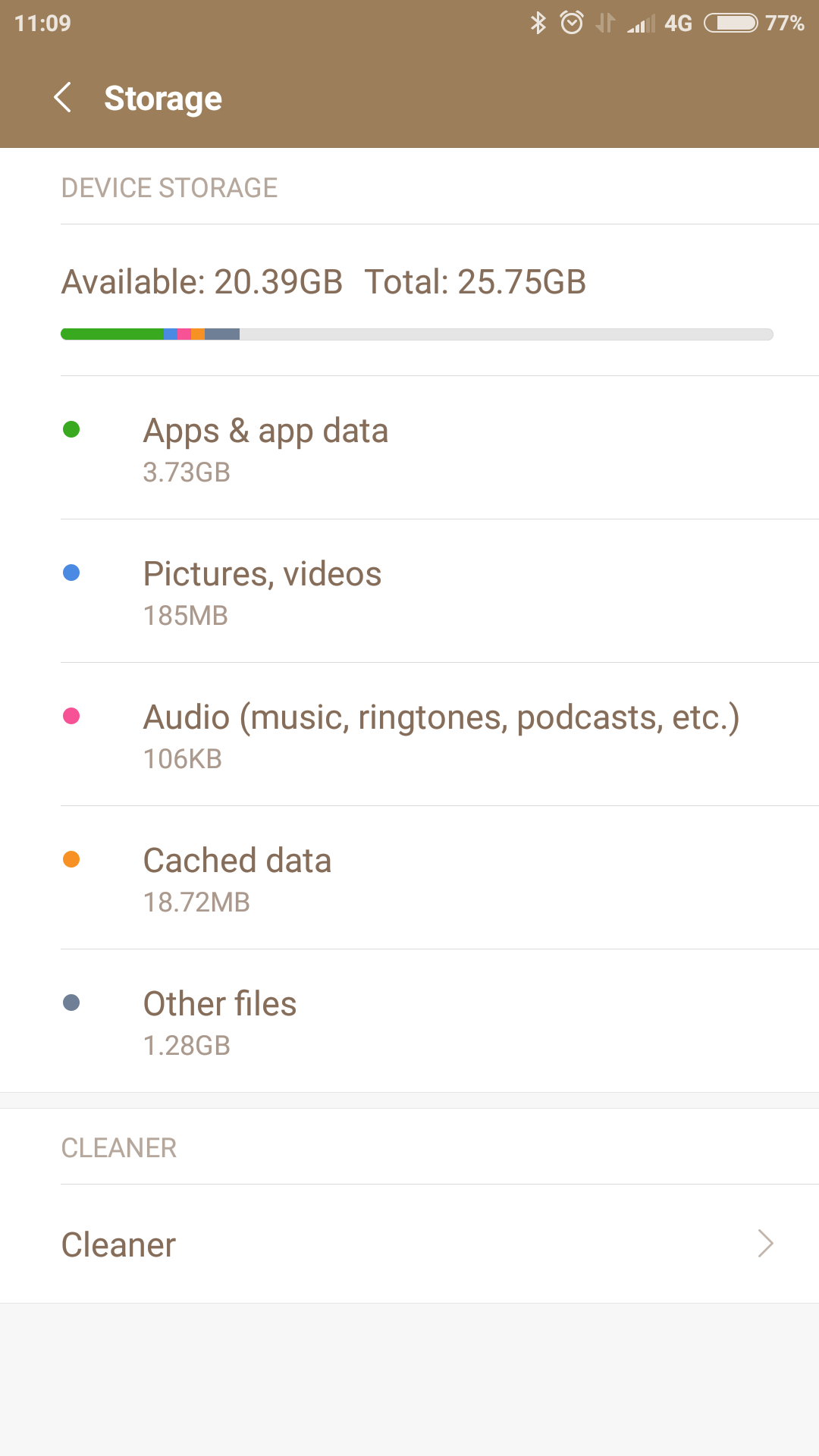Open Apps & app data details

click(x=409, y=447)
